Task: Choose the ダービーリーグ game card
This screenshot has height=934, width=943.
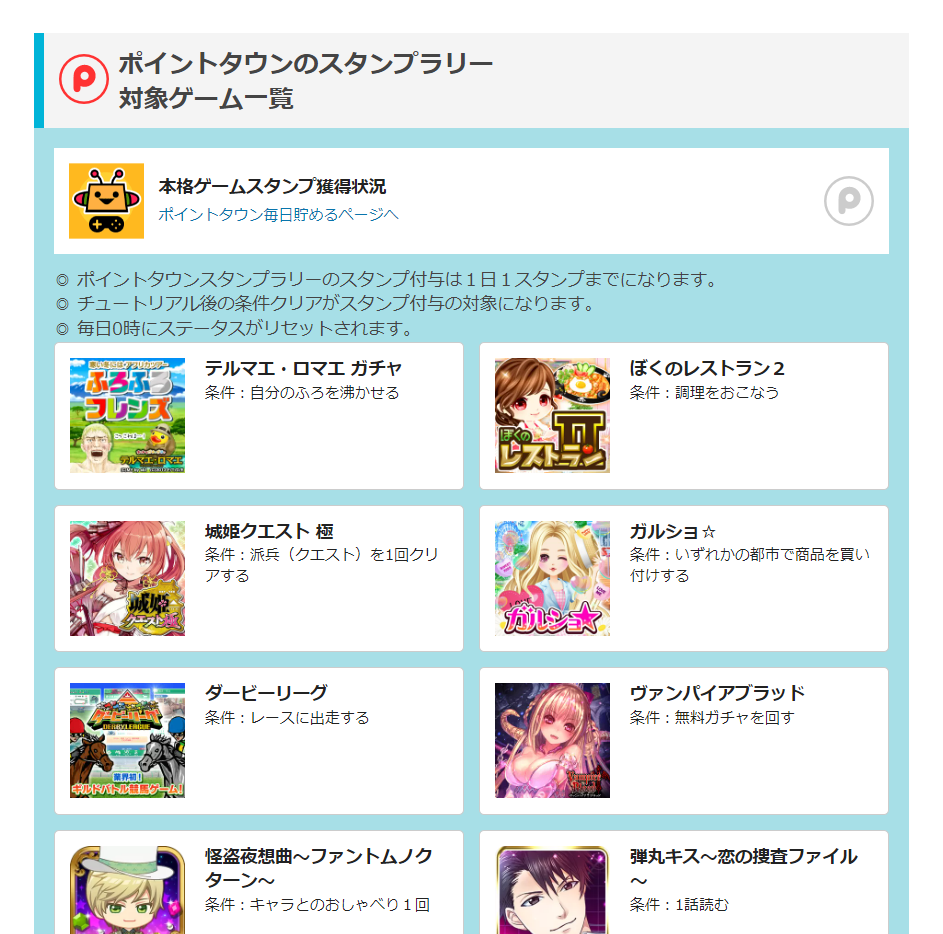Action: [x=259, y=741]
